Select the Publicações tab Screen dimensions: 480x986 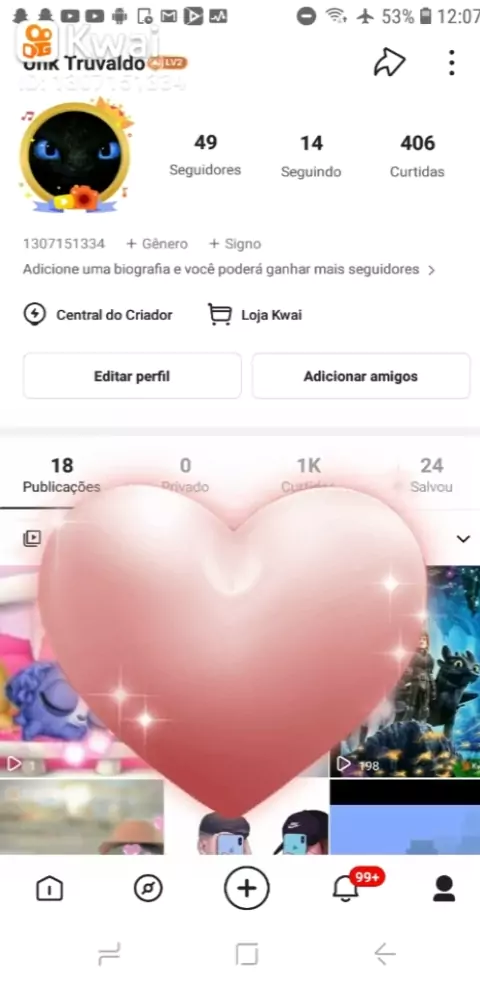[x=62, y=475]
